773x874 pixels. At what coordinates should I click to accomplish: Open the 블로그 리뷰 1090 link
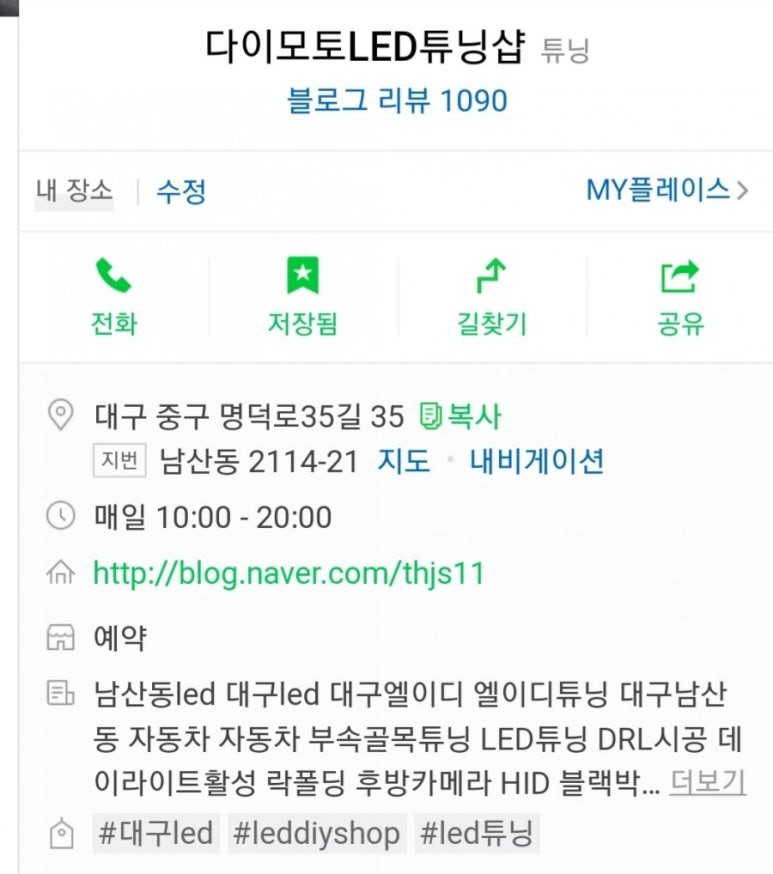pos(397,101)
